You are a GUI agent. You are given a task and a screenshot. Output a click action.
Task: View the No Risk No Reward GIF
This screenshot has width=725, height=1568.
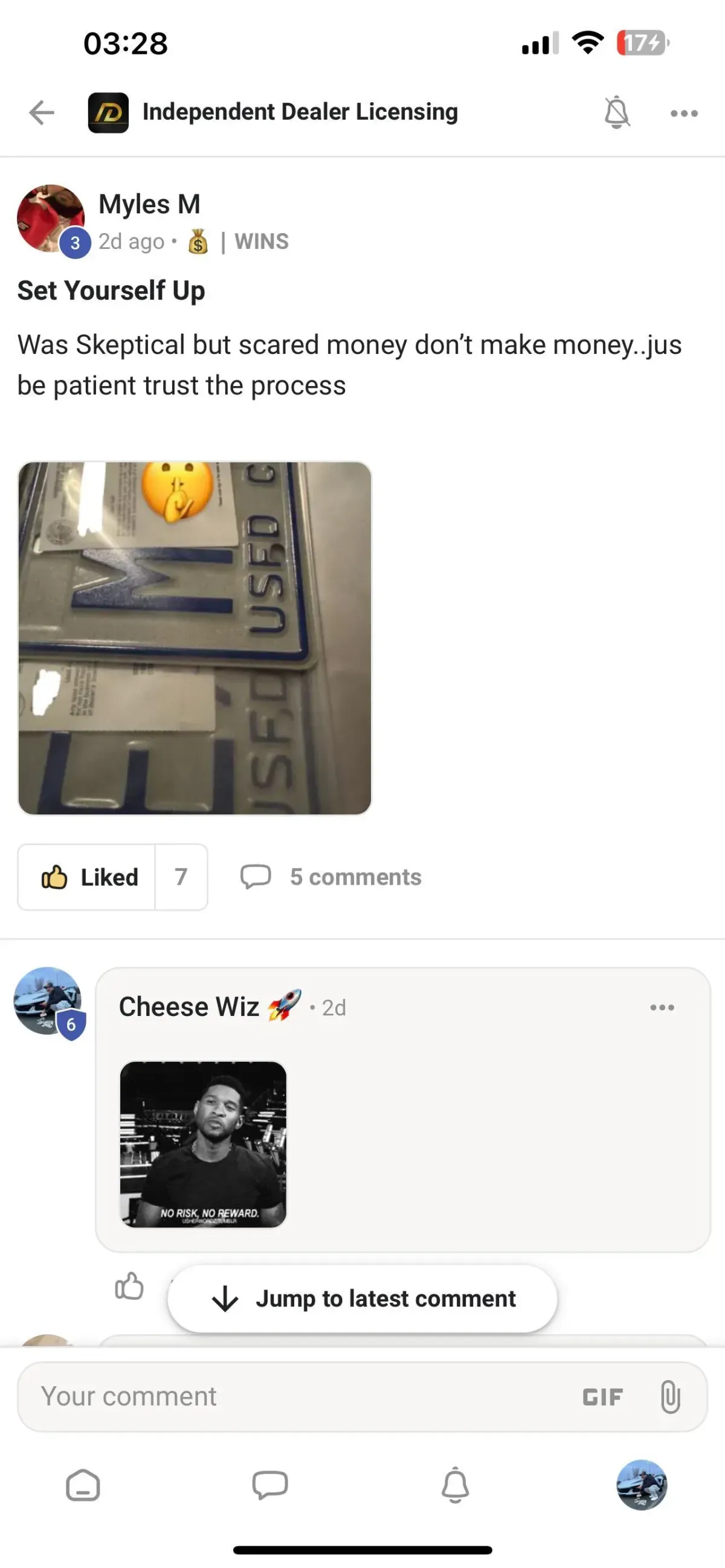[204, 1145]
